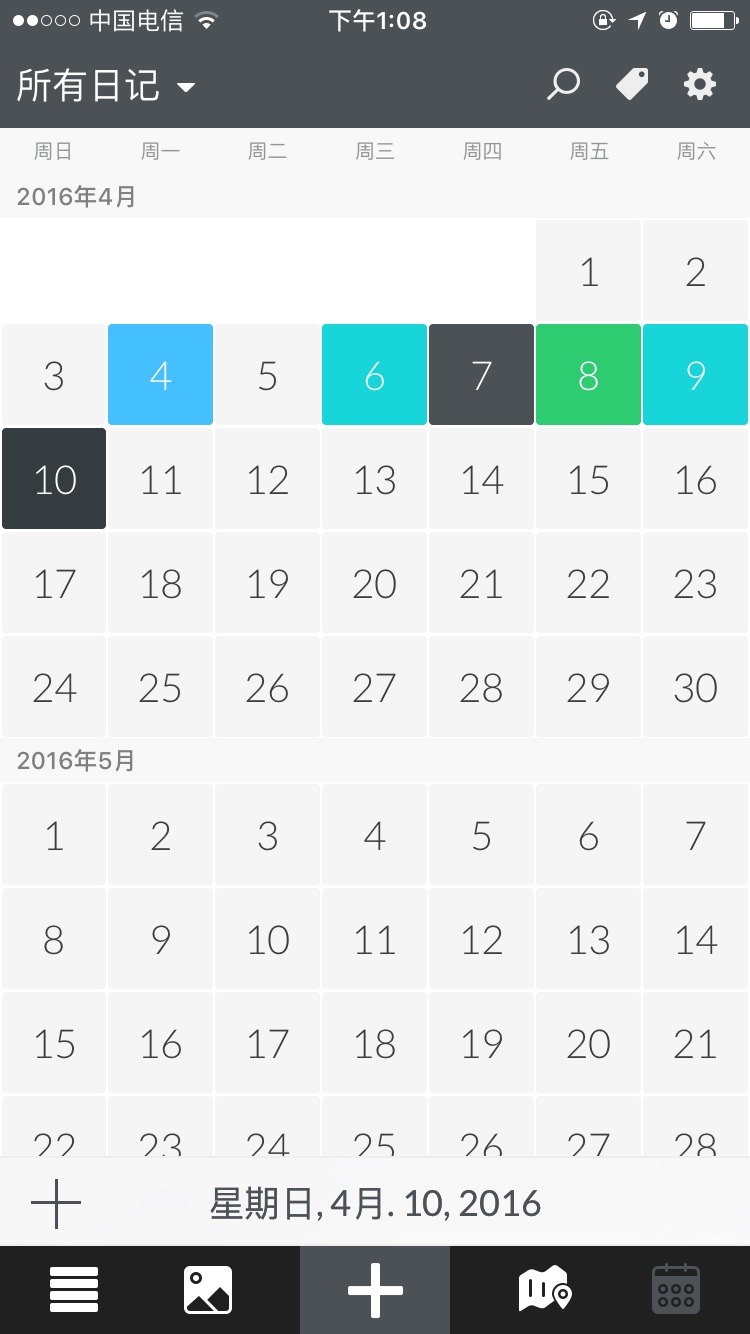
Task: Pick April 30 in the calendar
Action: click(x=695, y=687)
